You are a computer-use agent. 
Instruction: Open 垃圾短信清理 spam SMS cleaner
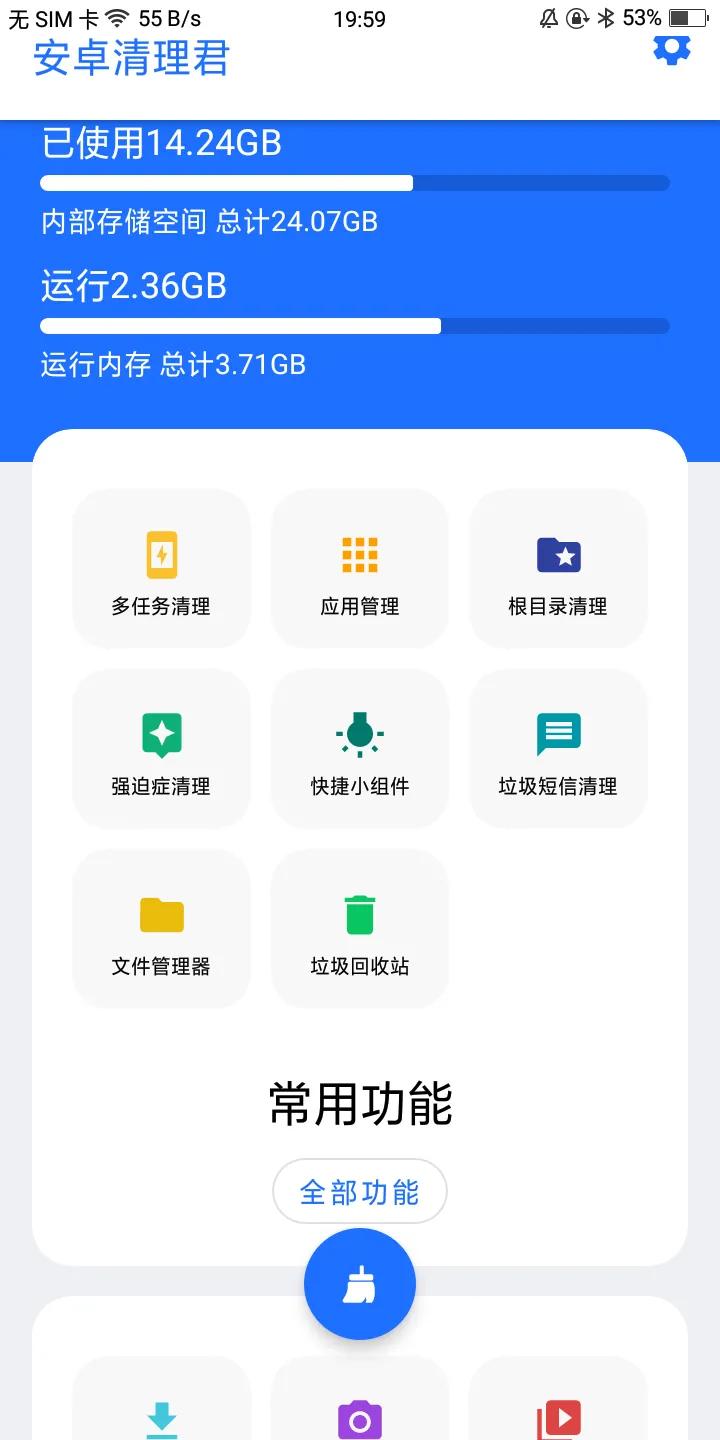coord(557,748)
